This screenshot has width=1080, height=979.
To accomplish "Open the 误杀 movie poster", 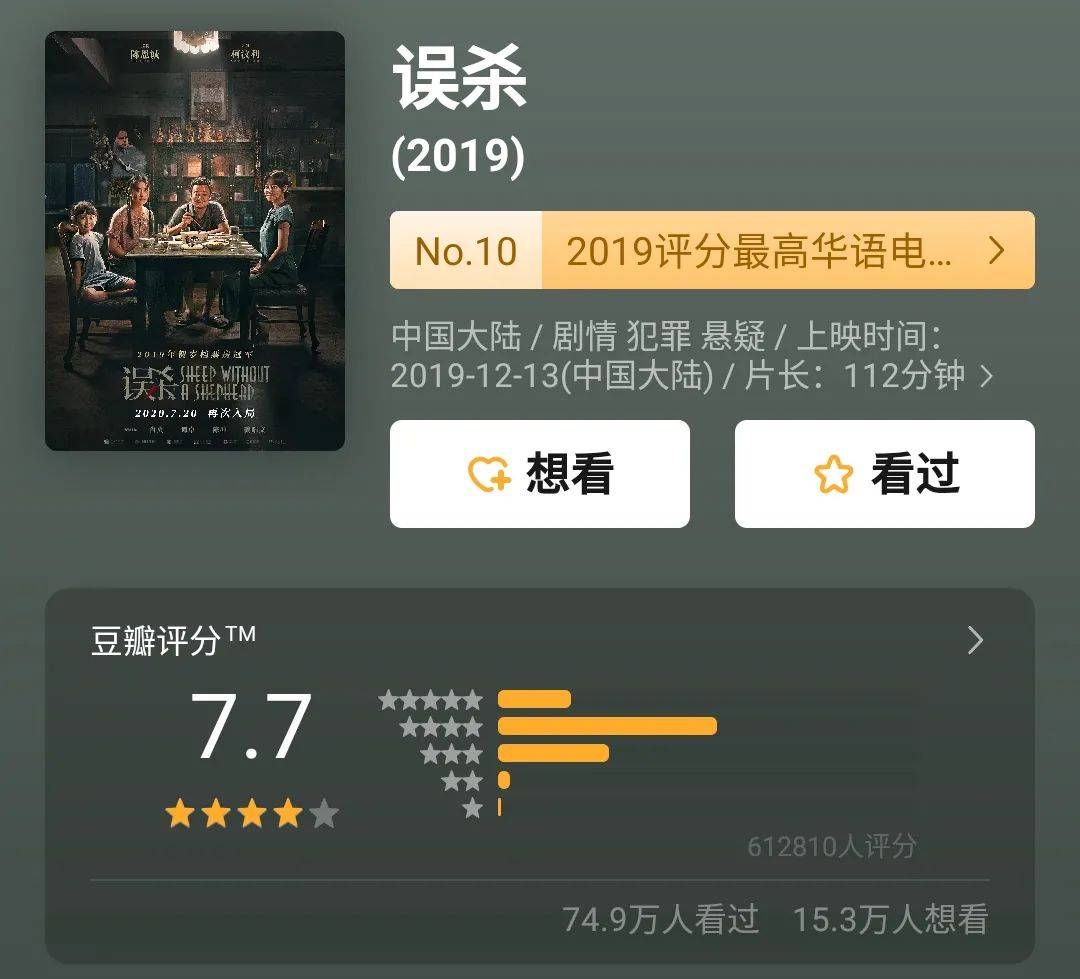I will (x=195, y=240).
